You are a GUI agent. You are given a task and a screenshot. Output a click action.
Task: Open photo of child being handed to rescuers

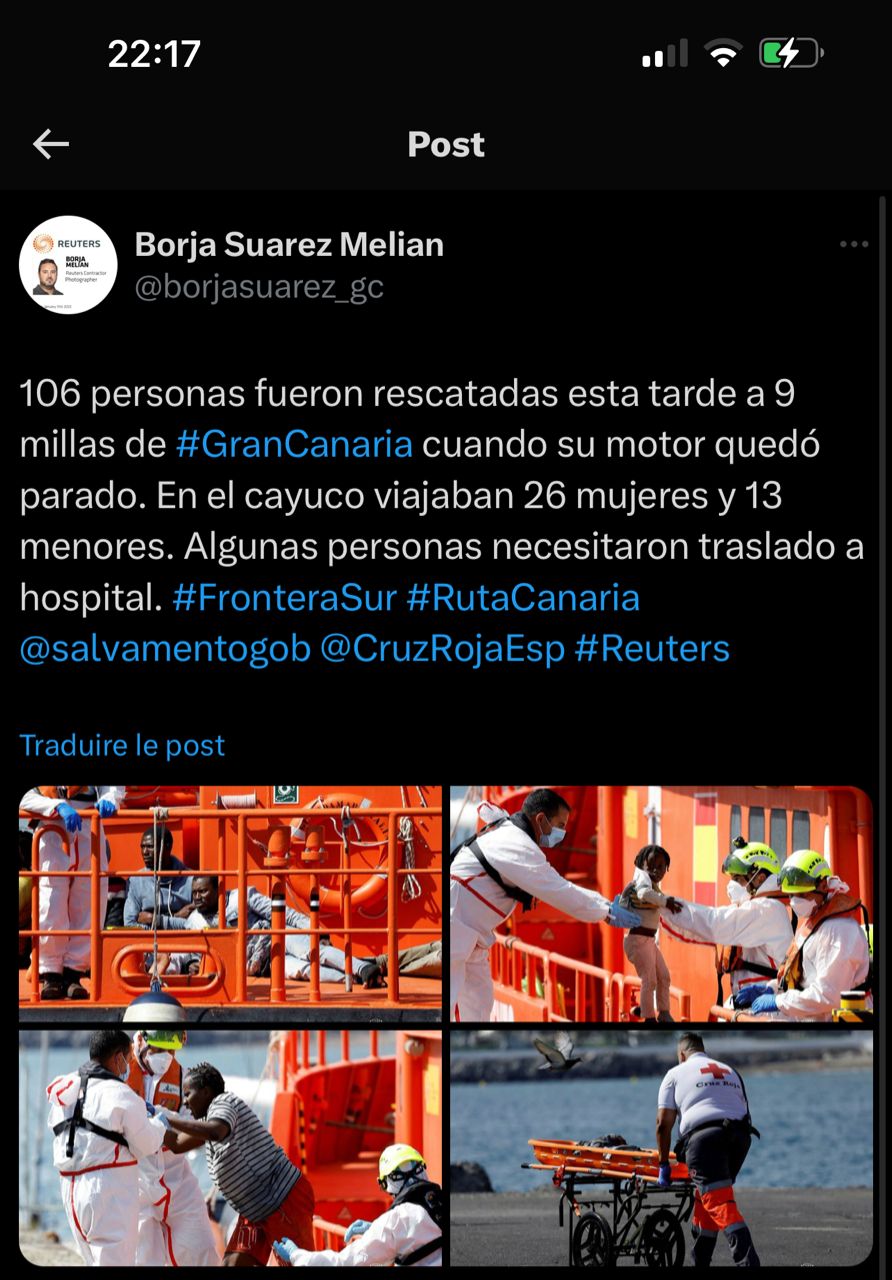pos(661,904)
